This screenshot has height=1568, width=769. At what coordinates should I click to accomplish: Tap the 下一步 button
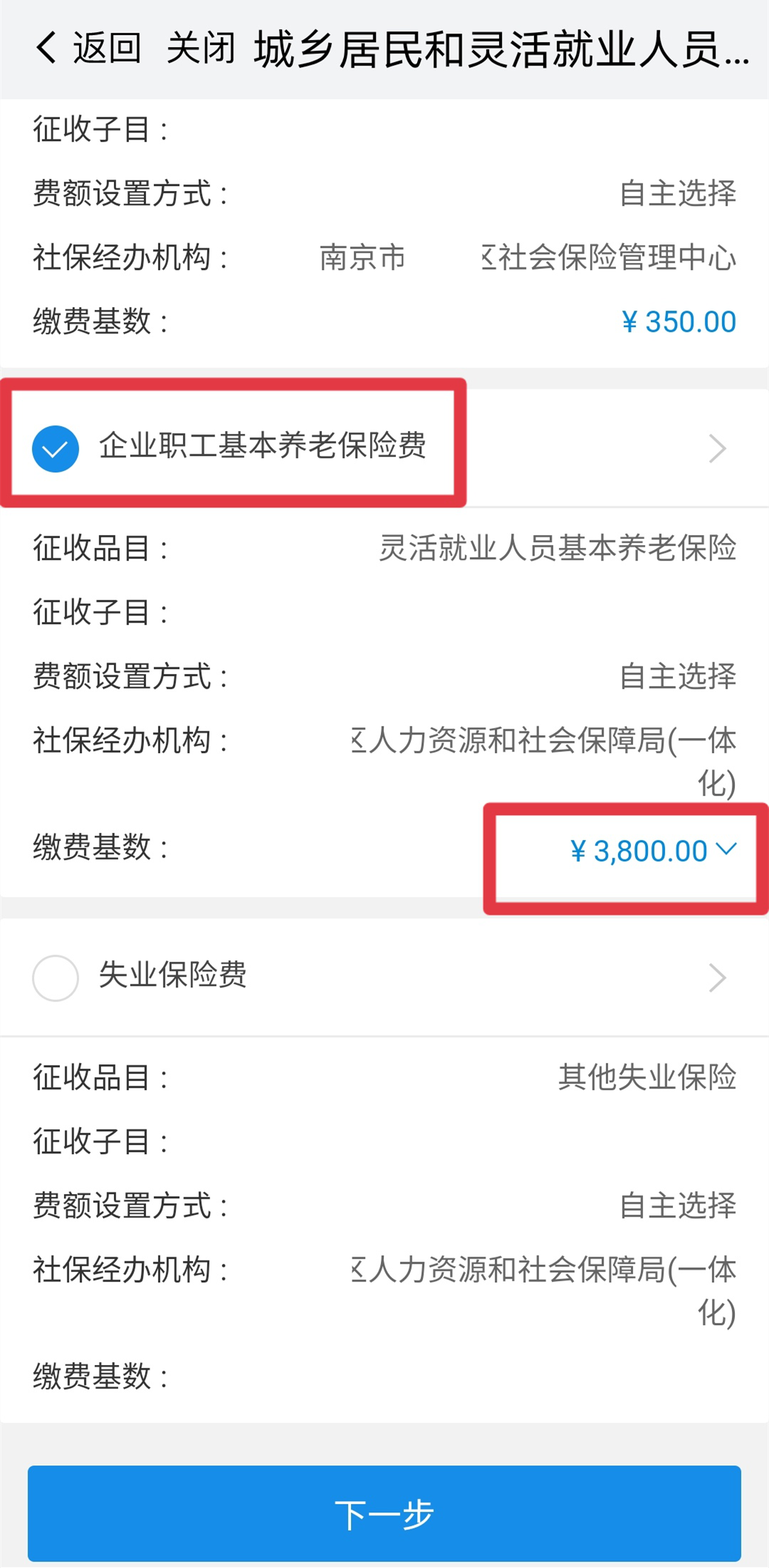pos(384,1512)
